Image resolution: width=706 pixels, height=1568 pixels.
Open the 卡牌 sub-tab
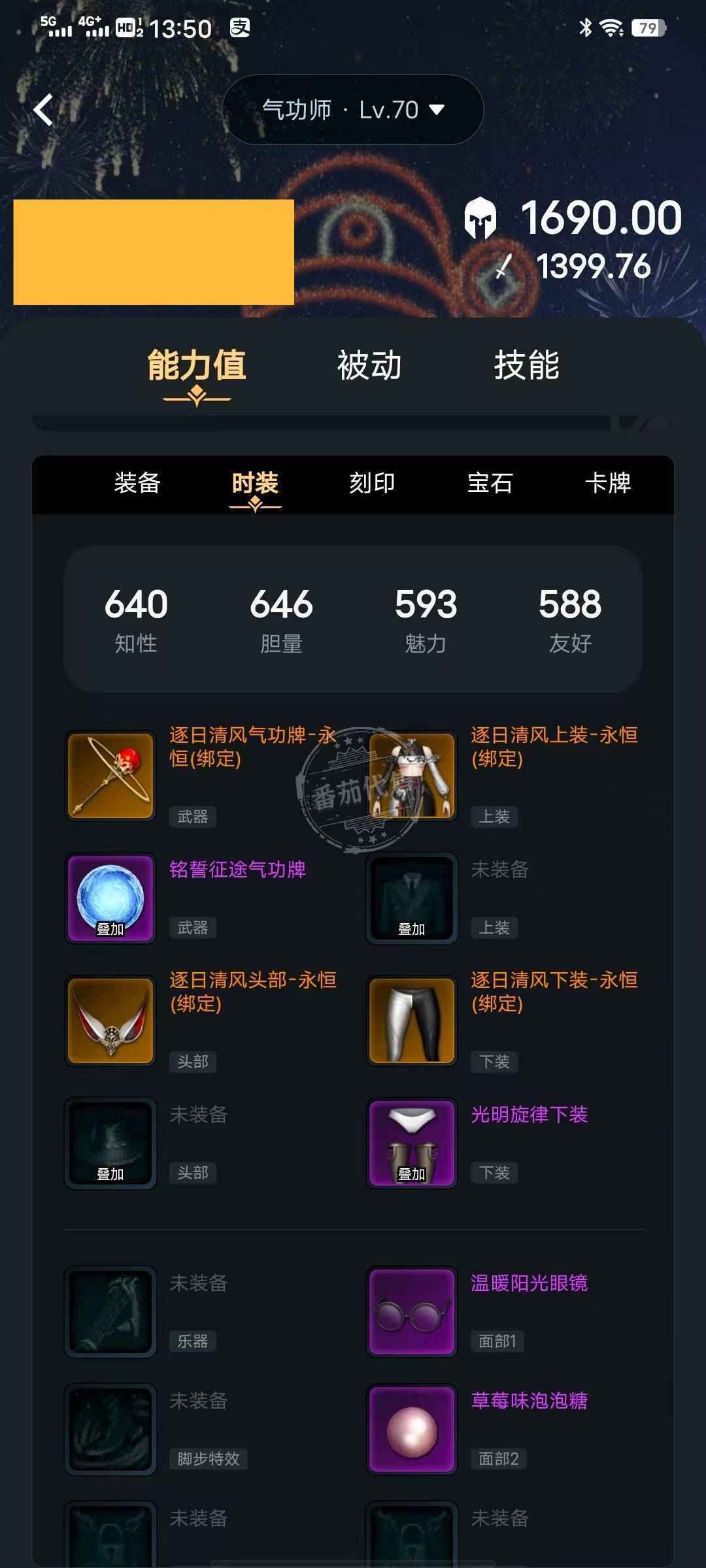(607, 483)
